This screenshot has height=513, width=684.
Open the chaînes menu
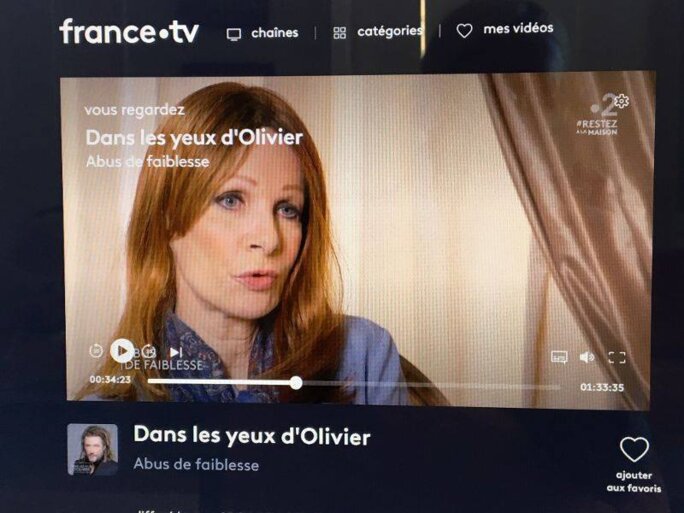[x=263, y=33]
